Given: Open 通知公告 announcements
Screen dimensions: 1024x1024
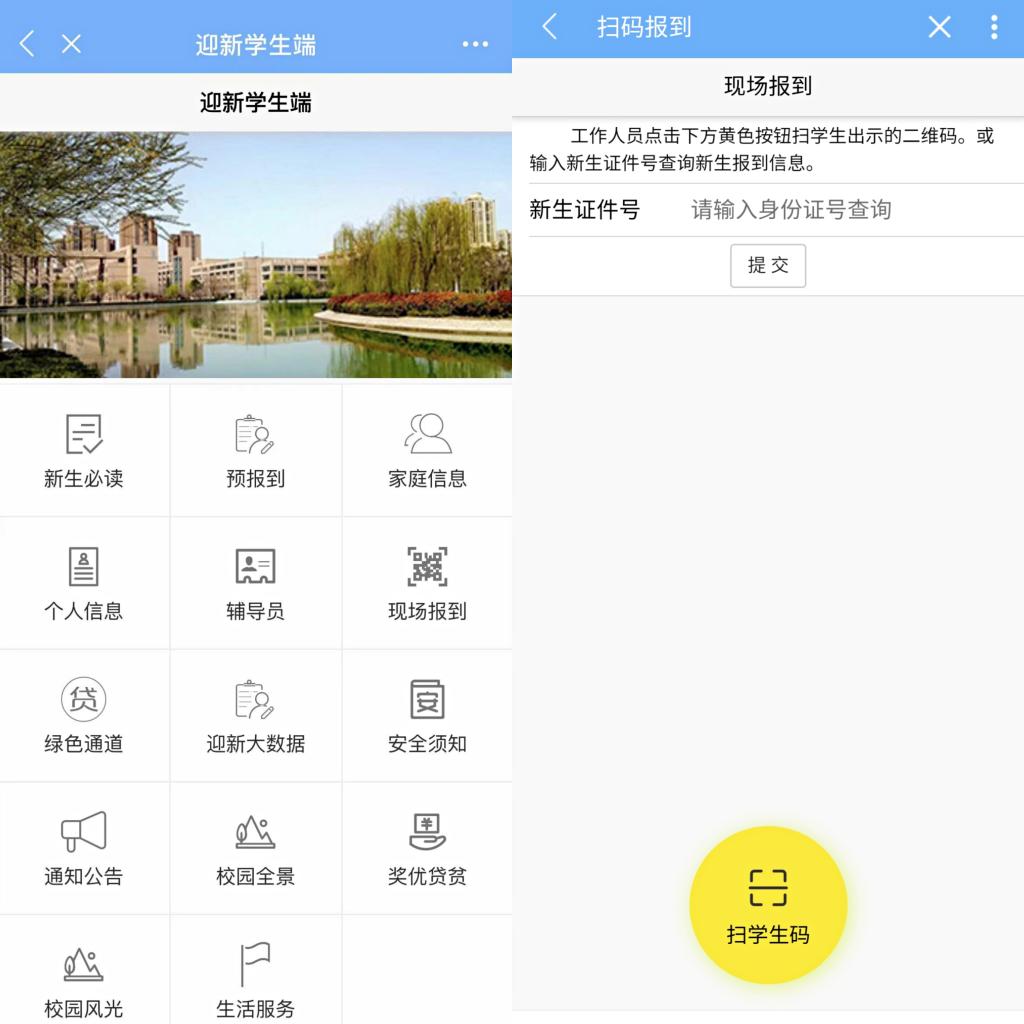Looking at the screenshot, I should (84, 849).
